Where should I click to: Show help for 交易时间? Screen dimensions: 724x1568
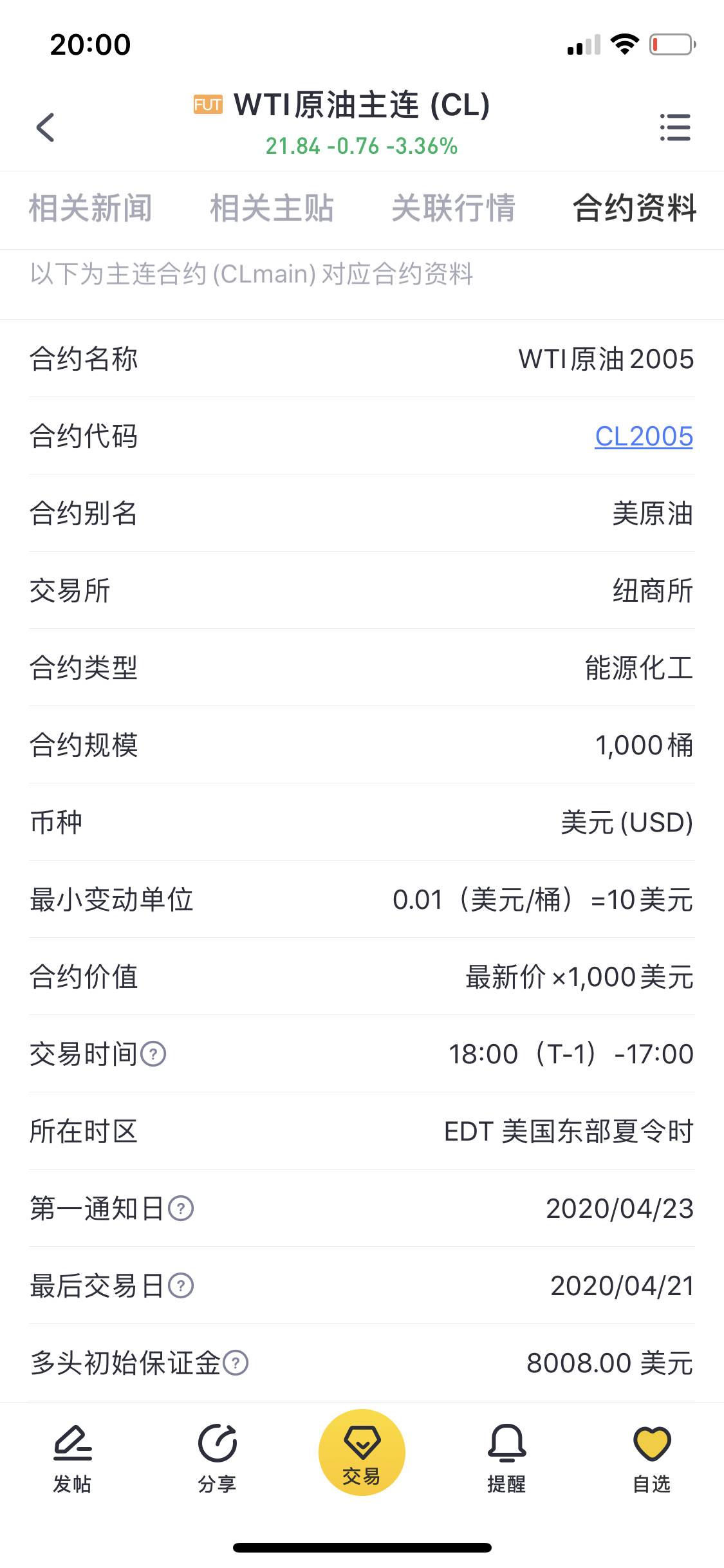154,1054
